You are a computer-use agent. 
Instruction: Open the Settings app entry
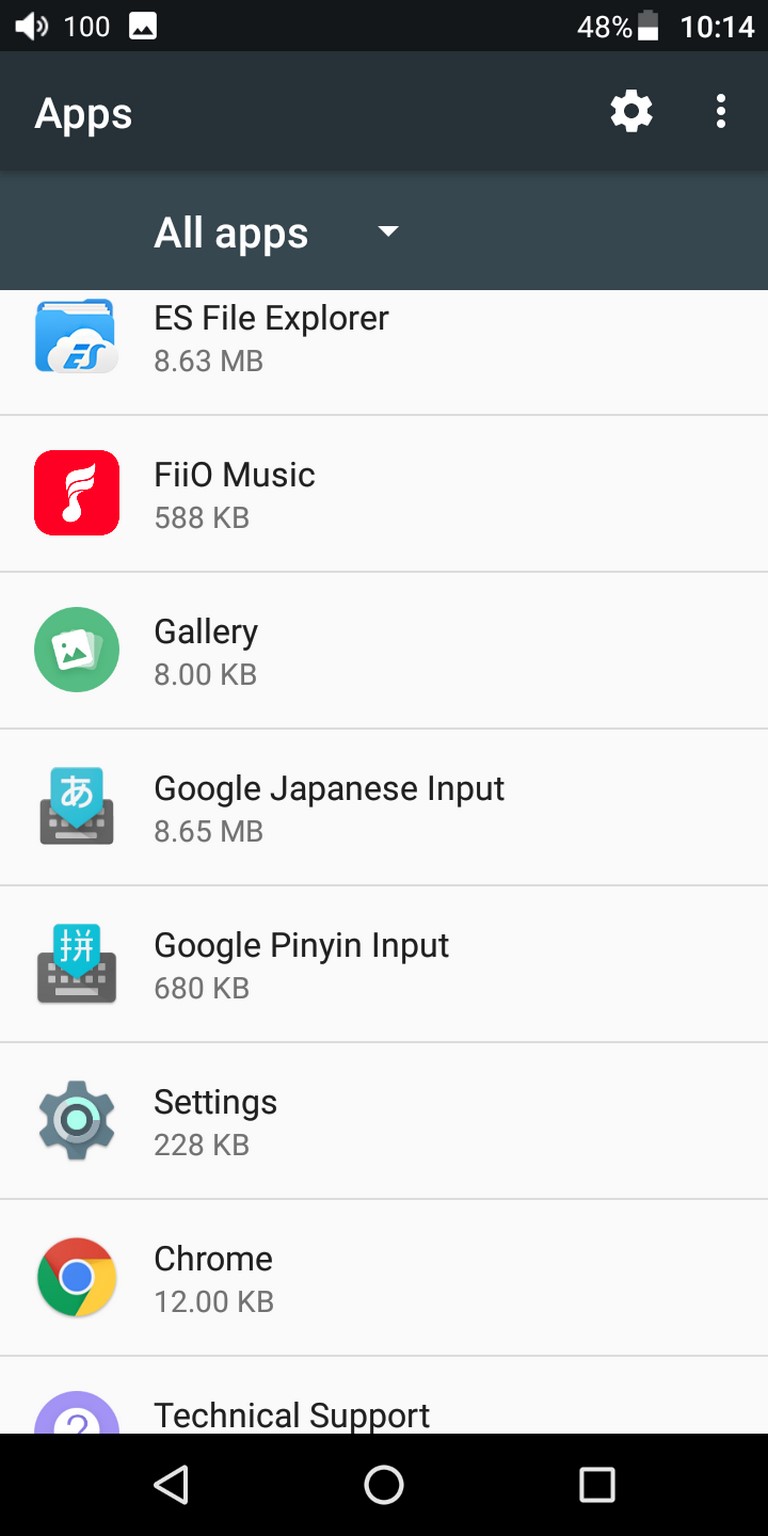pyautogui.click(x=384, y=1121)
